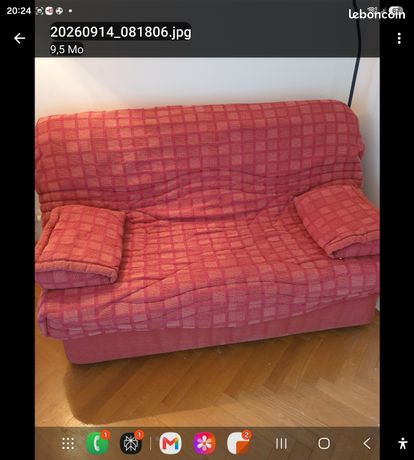Launch the green Phone app
This screenshot has height=460, width=414.
98,443
